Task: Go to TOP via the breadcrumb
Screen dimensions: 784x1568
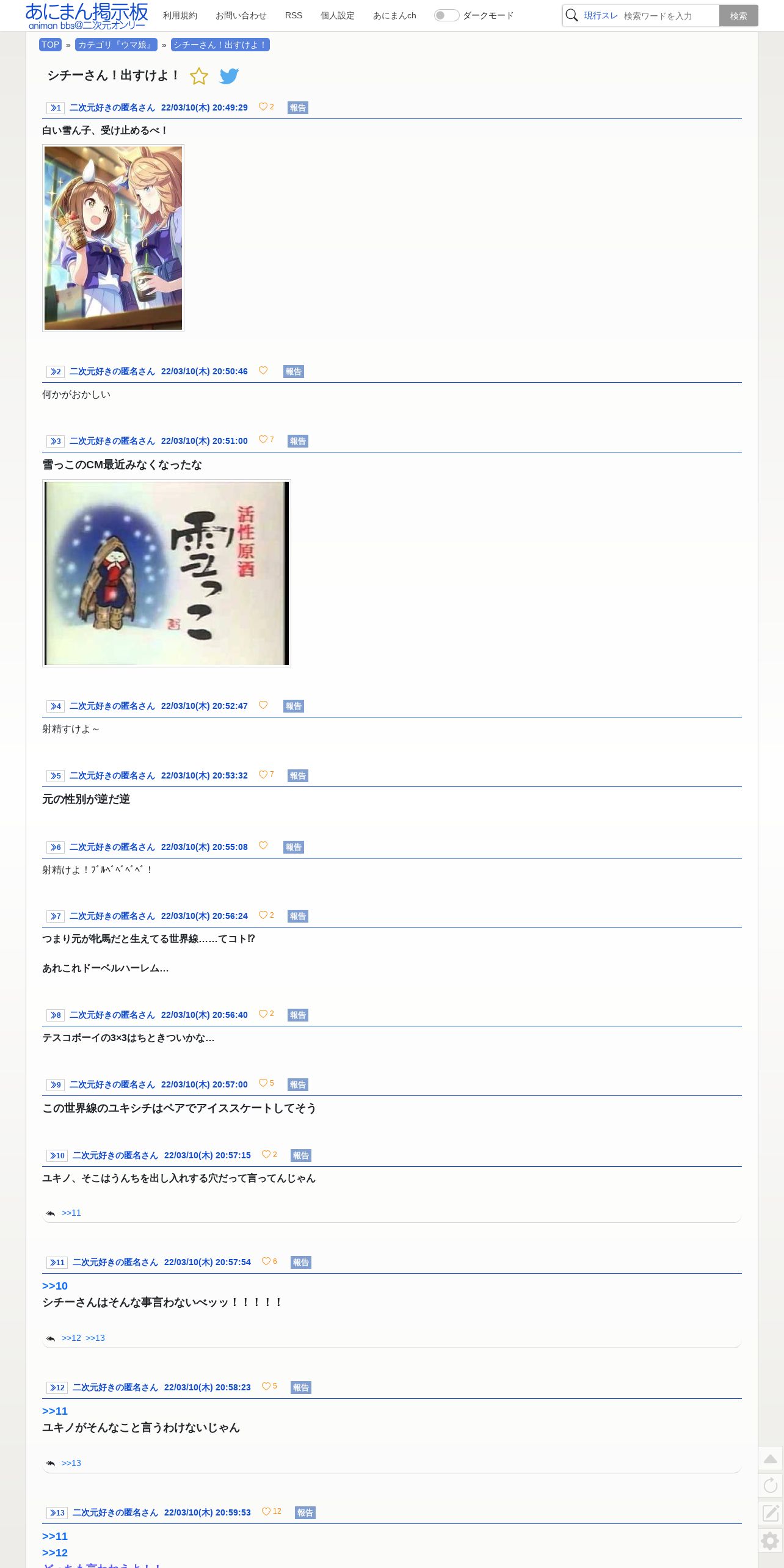Action: point(50,45)
